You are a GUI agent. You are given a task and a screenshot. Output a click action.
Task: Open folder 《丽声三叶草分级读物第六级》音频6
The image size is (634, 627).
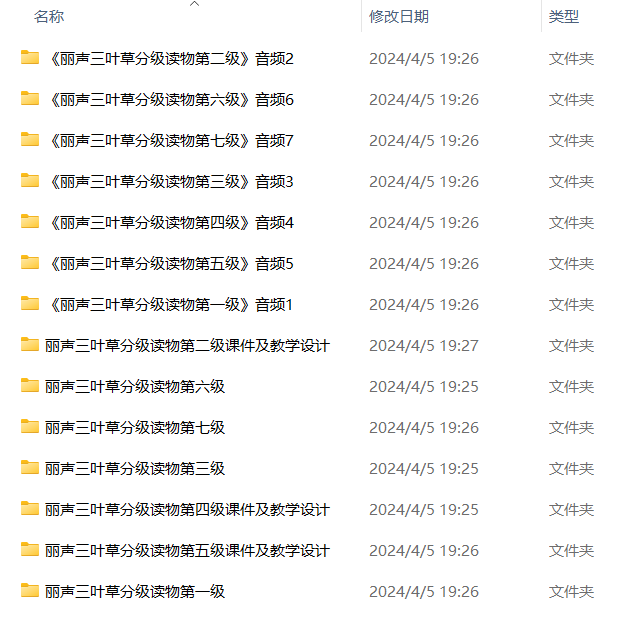pos(170,100)
